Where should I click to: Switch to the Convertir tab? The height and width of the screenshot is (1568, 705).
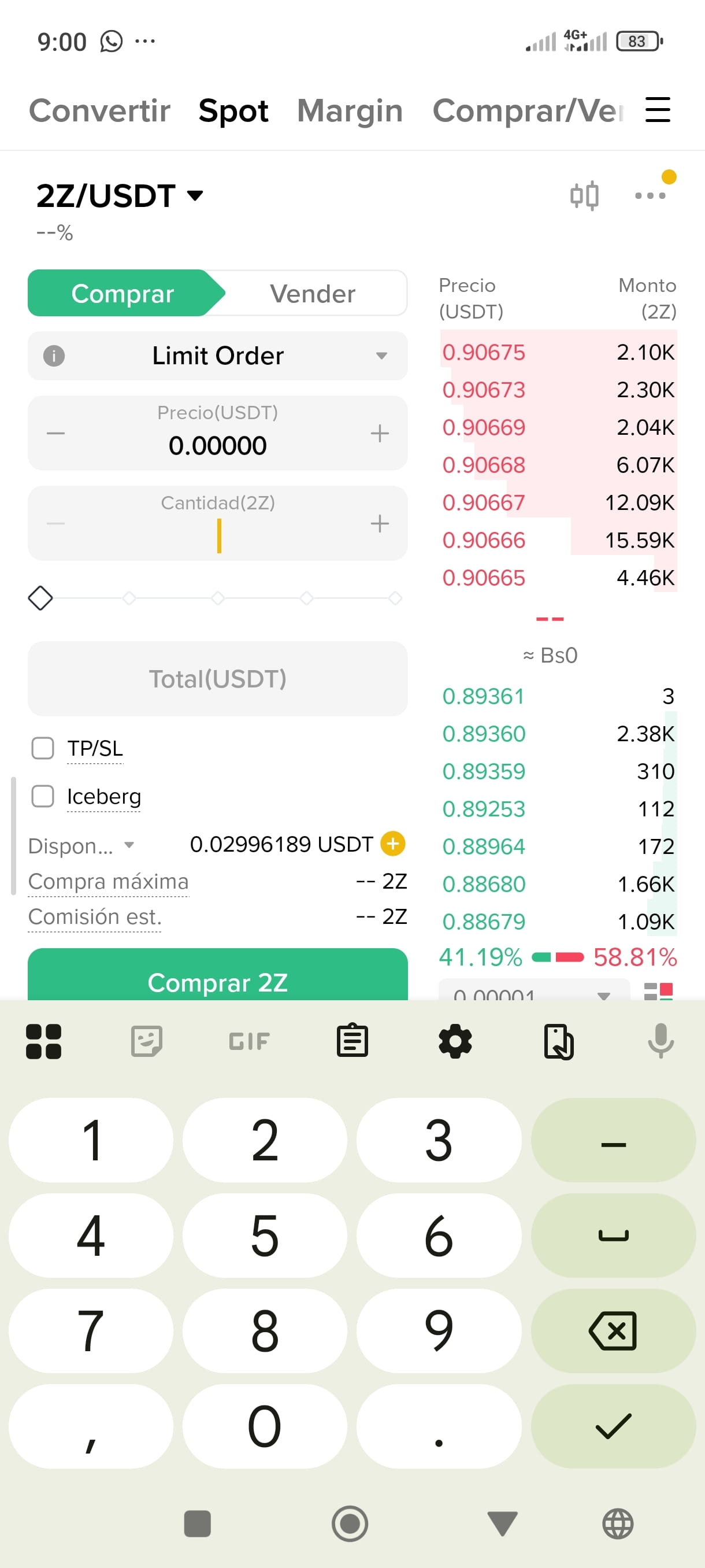100,111
